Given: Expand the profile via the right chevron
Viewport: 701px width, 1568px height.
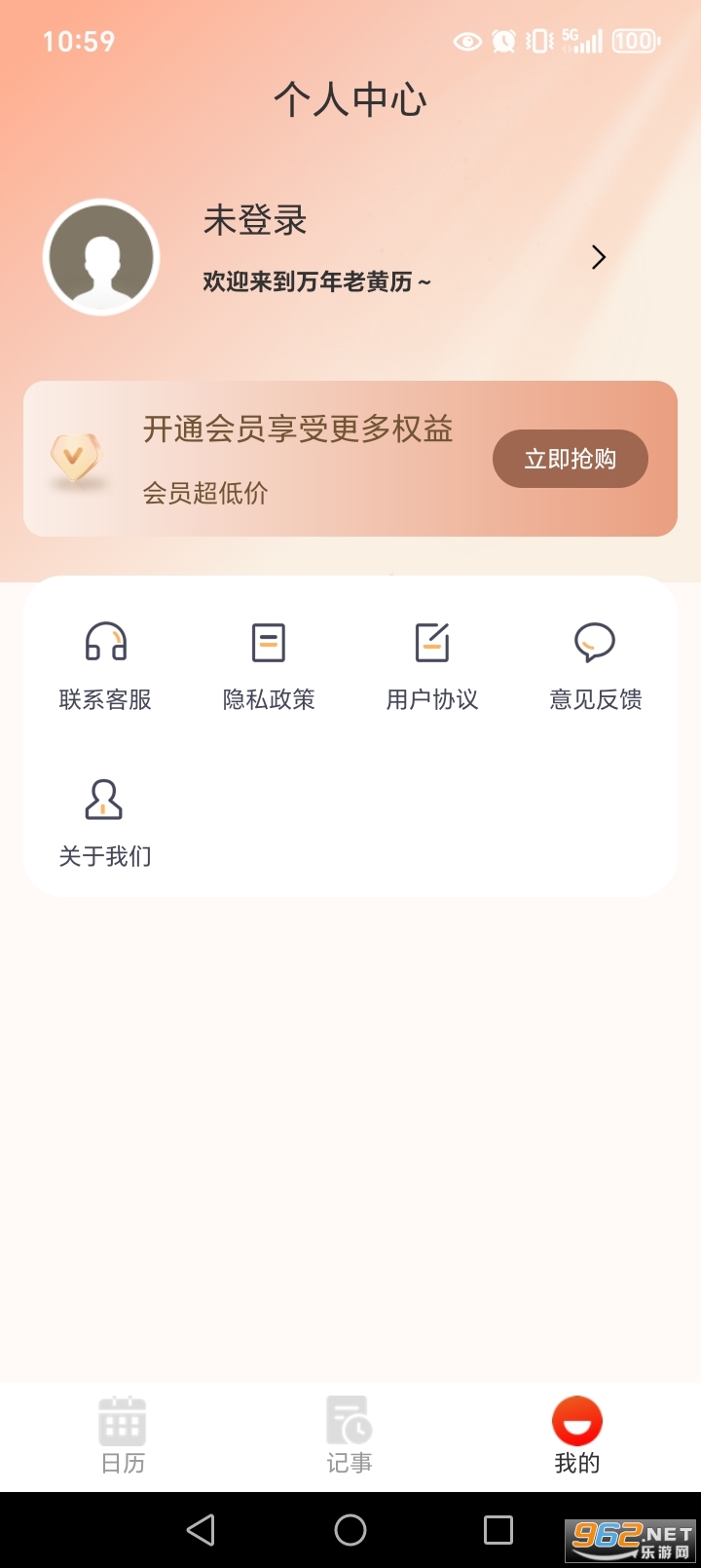Looking at the screenshot, I should pos(598,257).
